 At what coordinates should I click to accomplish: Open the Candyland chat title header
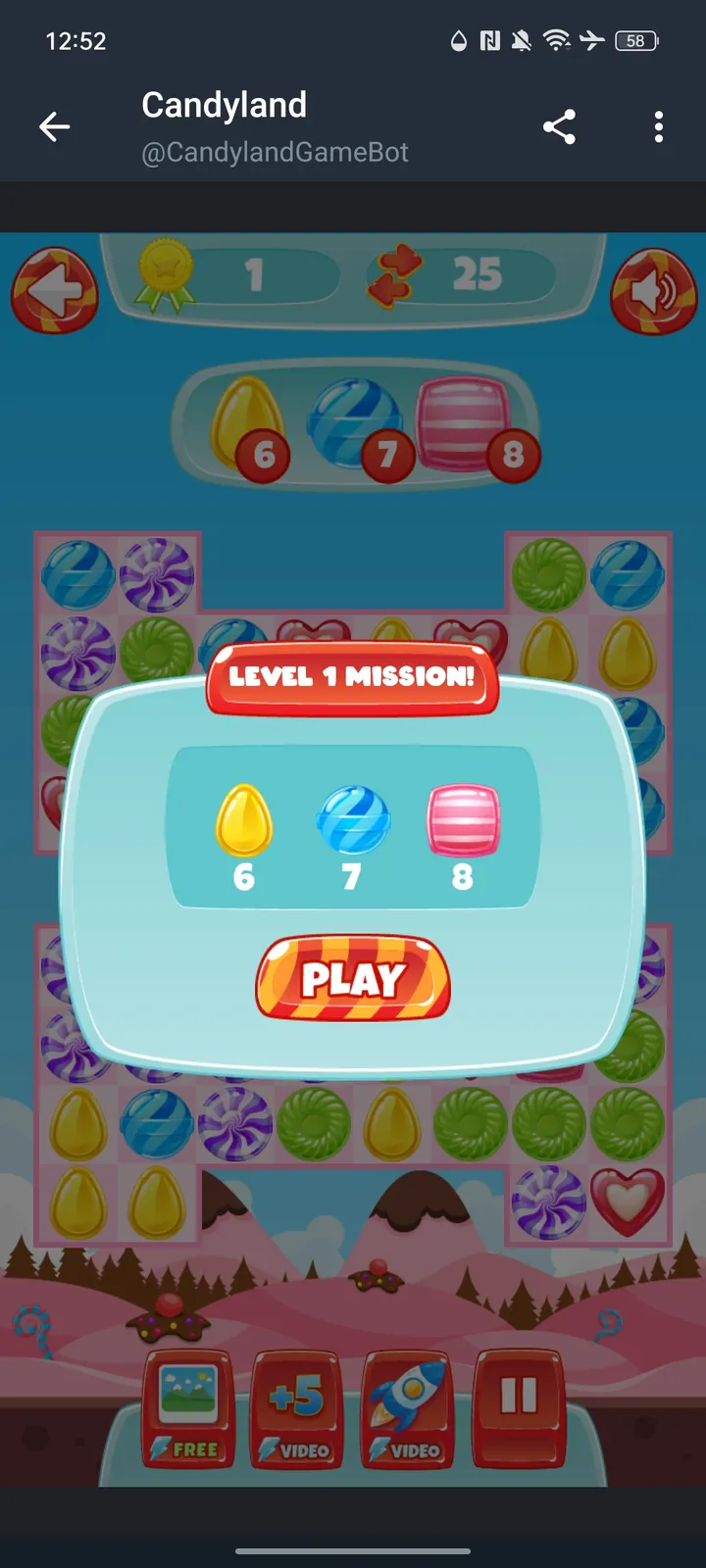(x=224, y=105)
